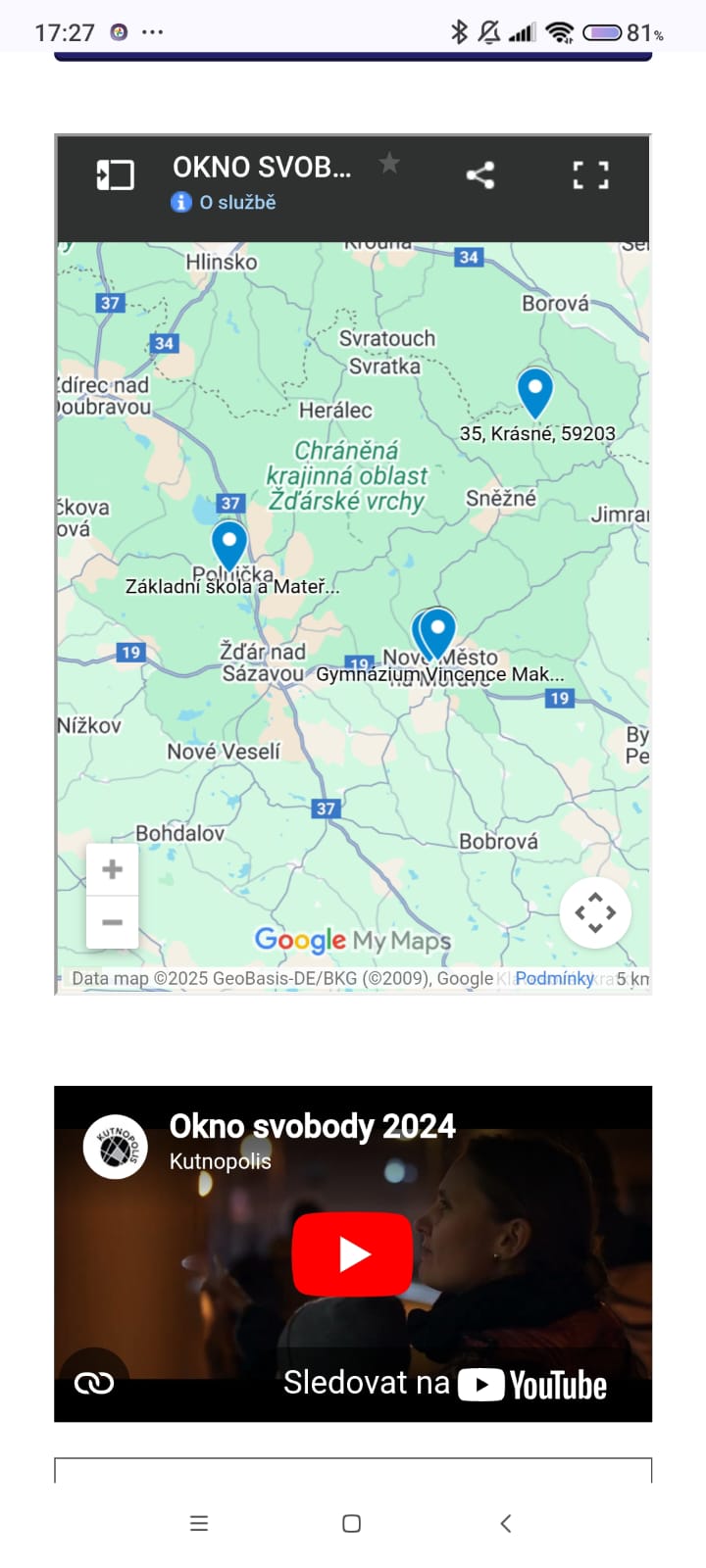The width and height of the screenshot is (706, 1568).
Task: Star the OKNO SVOB... map
Action: click(389, 163)
